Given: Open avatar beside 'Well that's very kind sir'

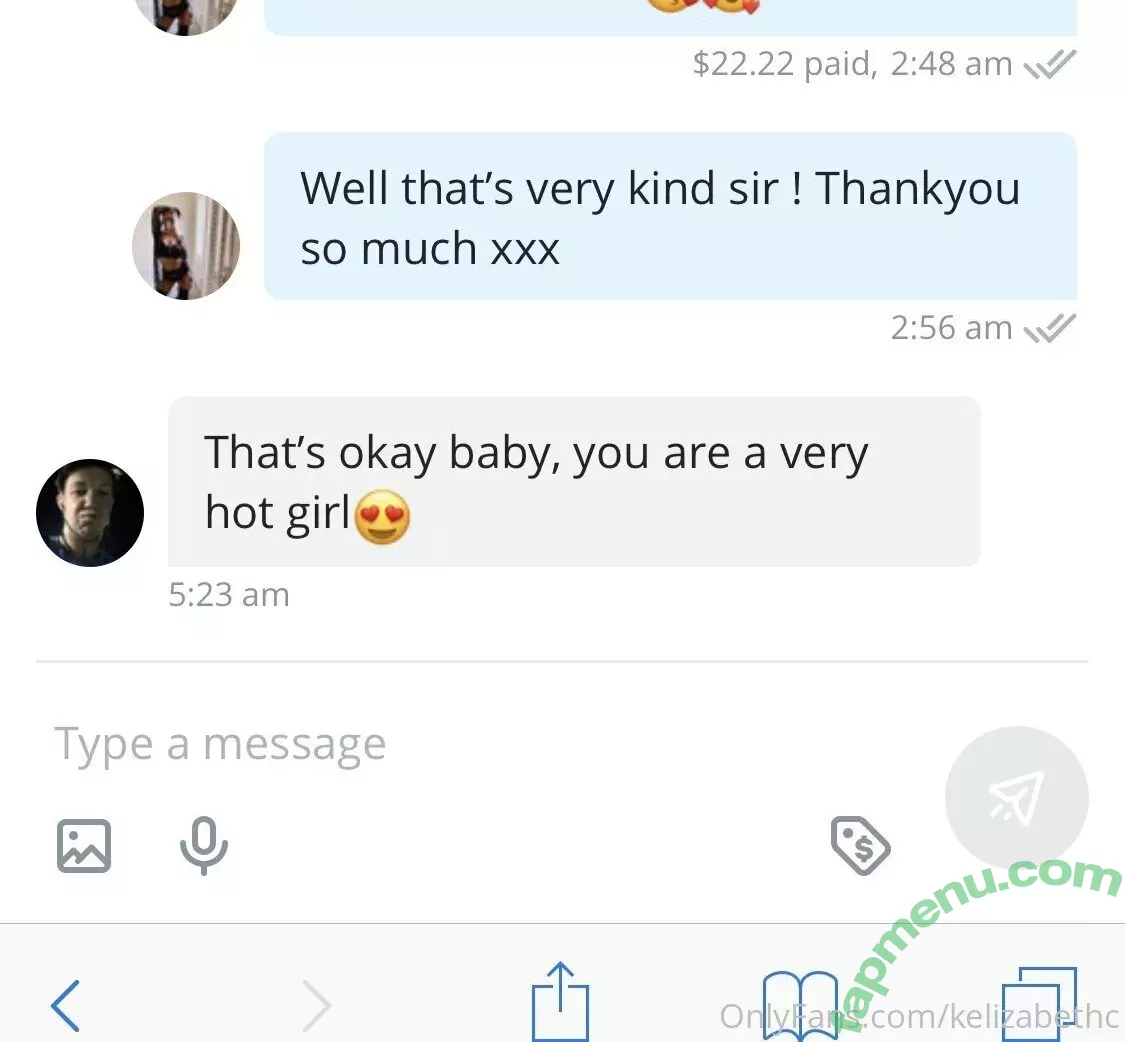Looking at the screenshot, I should pyautogui.click(x=186, y=246).
